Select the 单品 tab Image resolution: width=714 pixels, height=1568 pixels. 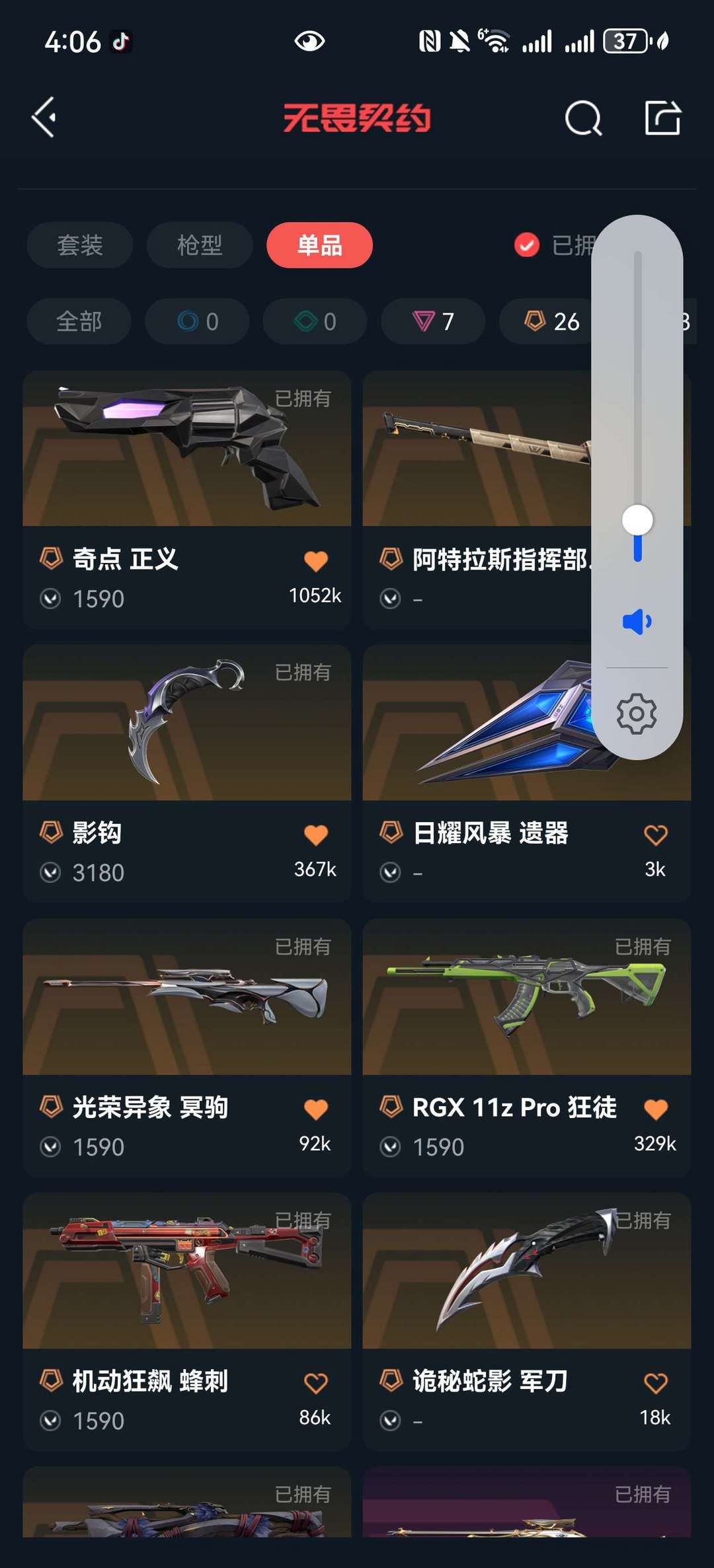pyautogui.click(x=319, y=245)
